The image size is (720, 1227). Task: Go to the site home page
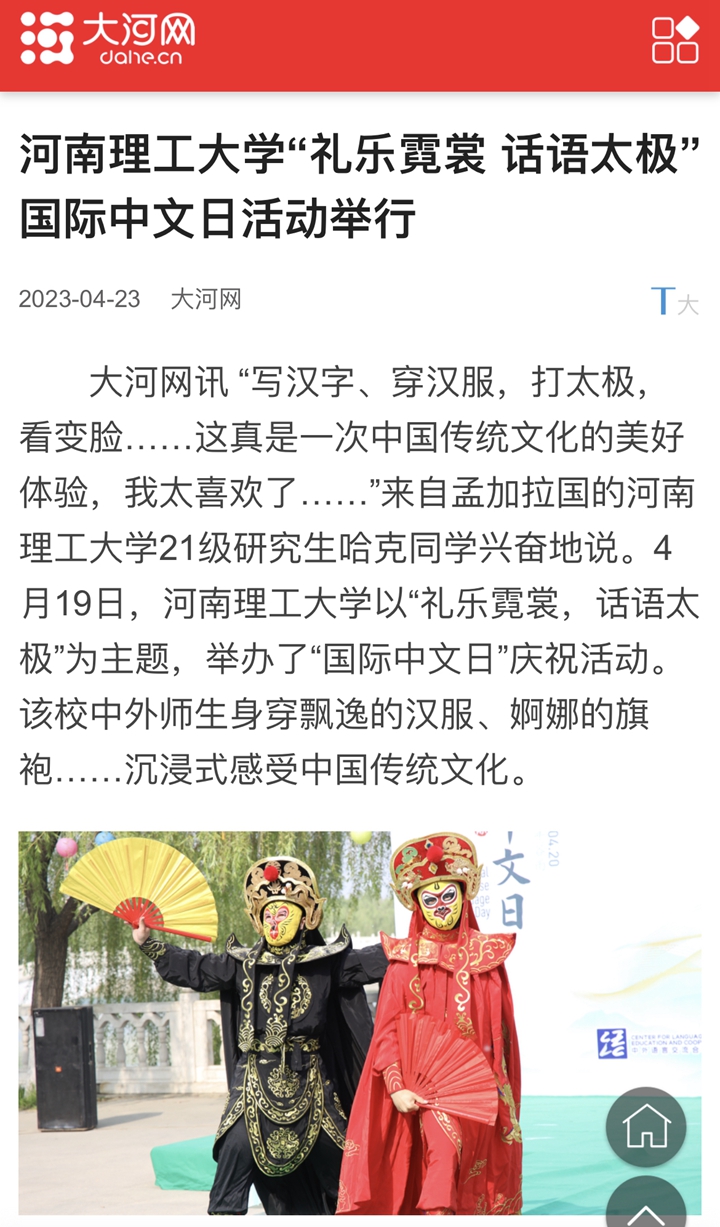[646, 1127]
